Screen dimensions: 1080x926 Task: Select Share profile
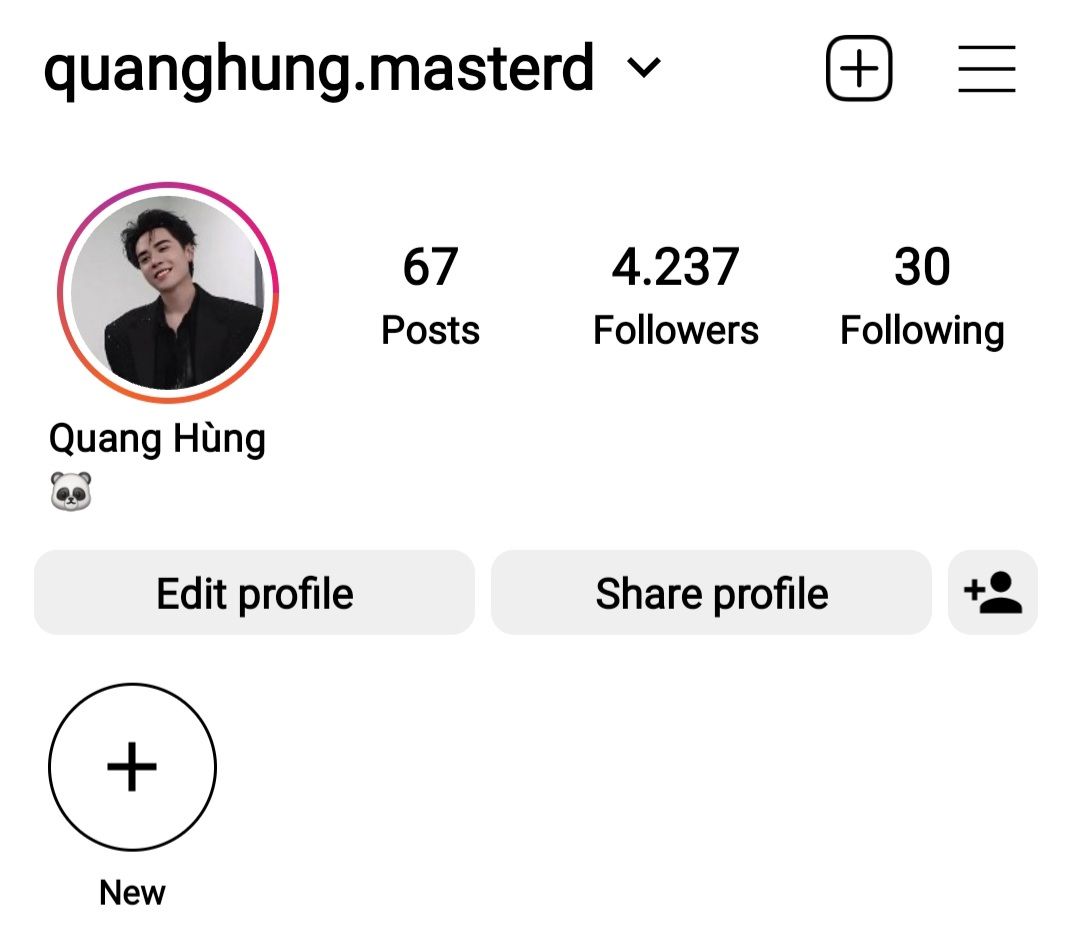(x=711, y=593)
